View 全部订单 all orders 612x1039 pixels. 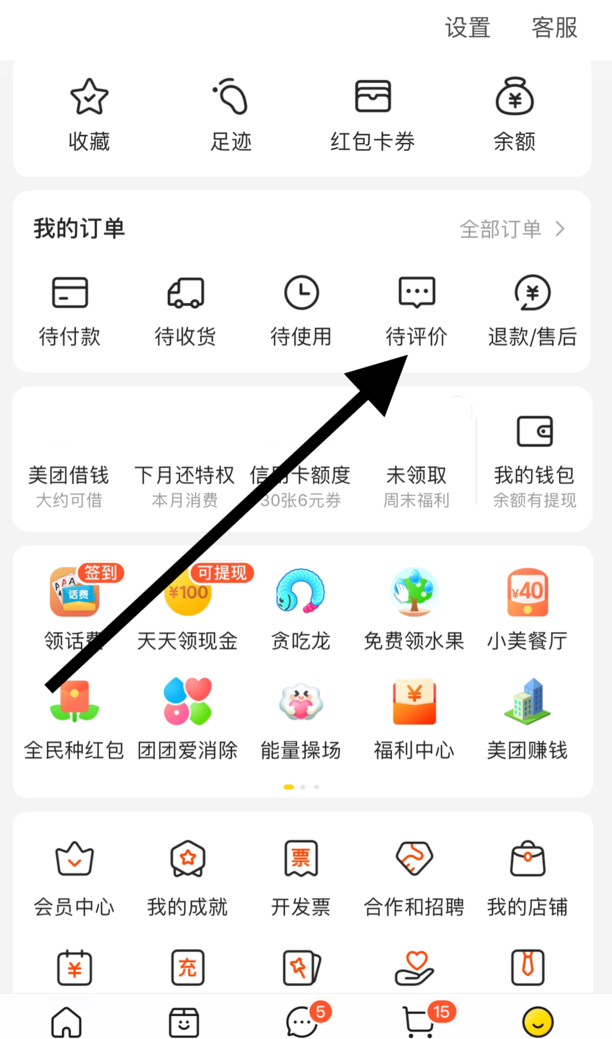(512, 229)
